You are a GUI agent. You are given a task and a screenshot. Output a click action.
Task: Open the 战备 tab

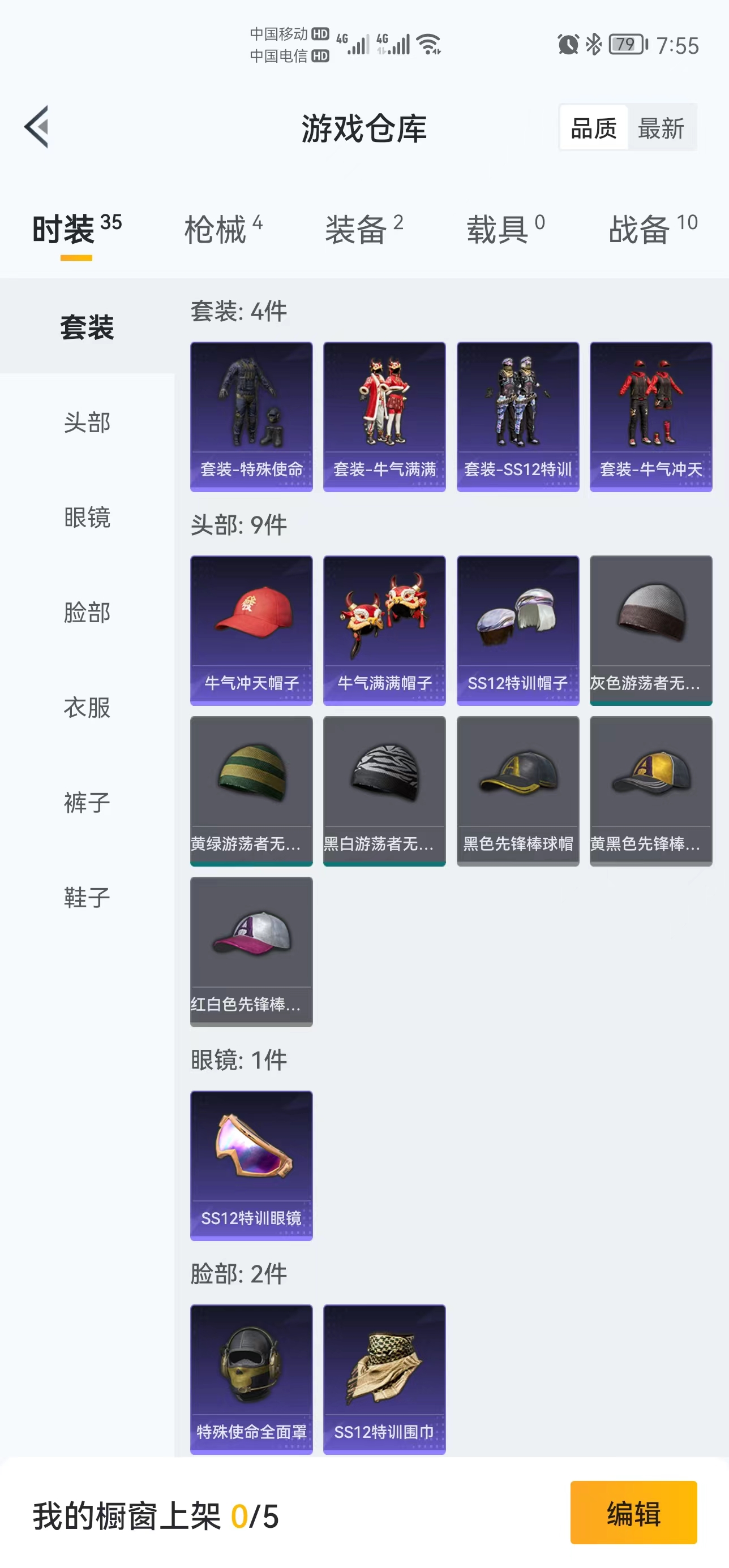point(654,230)
